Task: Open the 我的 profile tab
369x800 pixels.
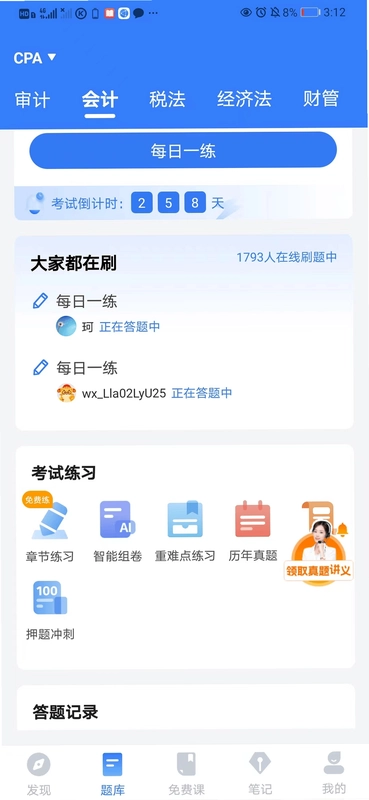Action: [x=334, y=773]
